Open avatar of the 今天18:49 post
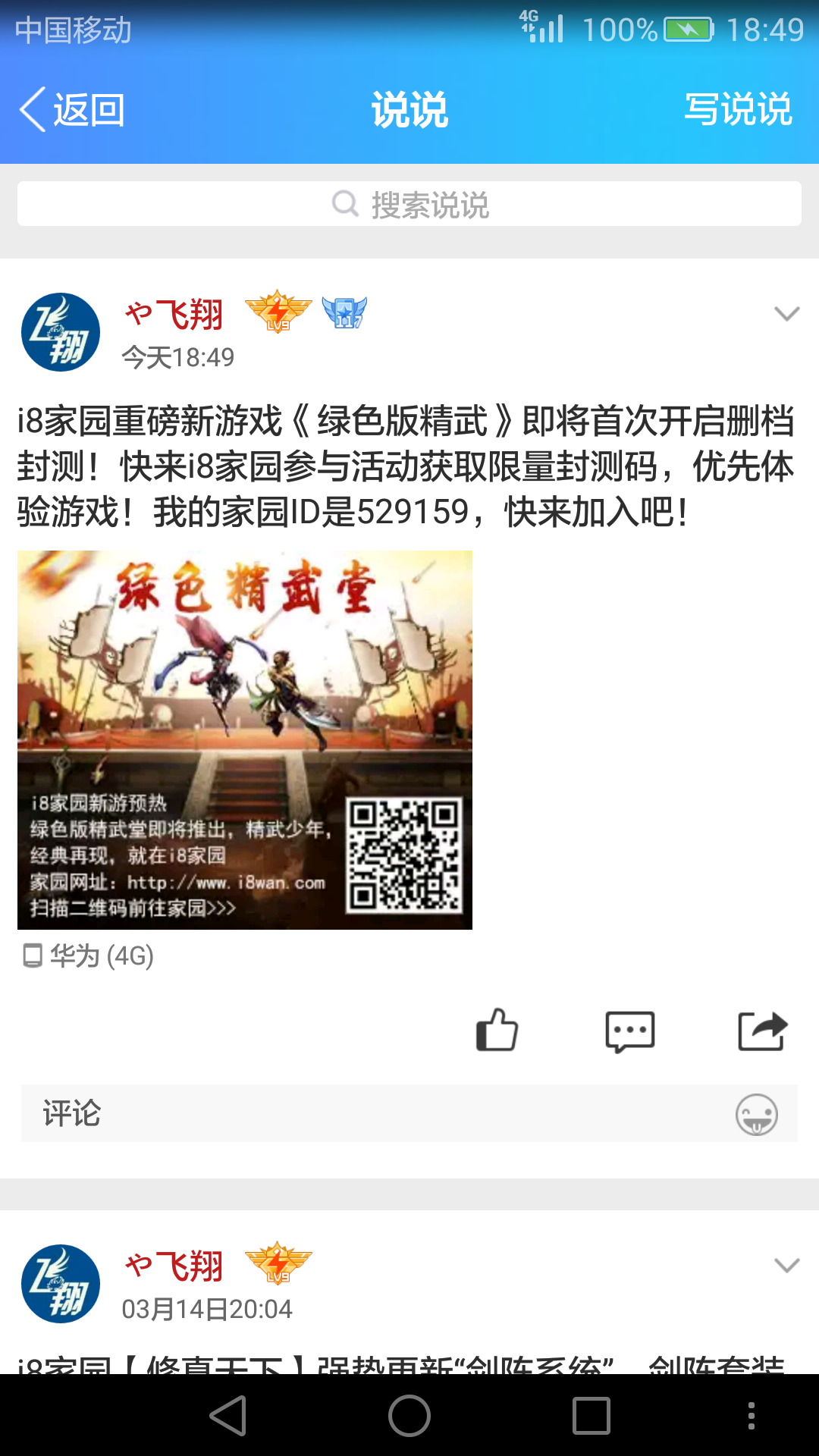Screen dimensions: 819x1456 click(61, 332)
